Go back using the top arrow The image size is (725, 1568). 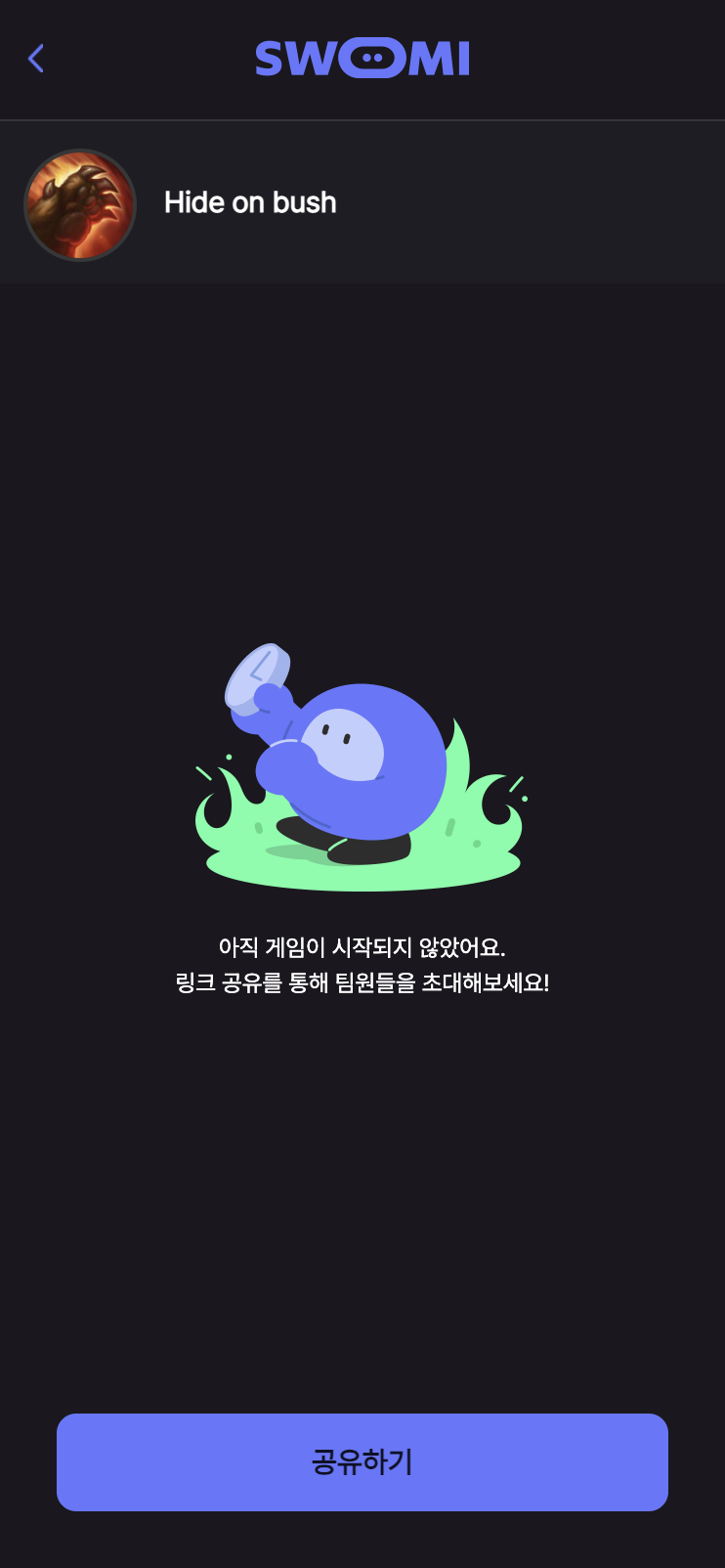[36, 59]
